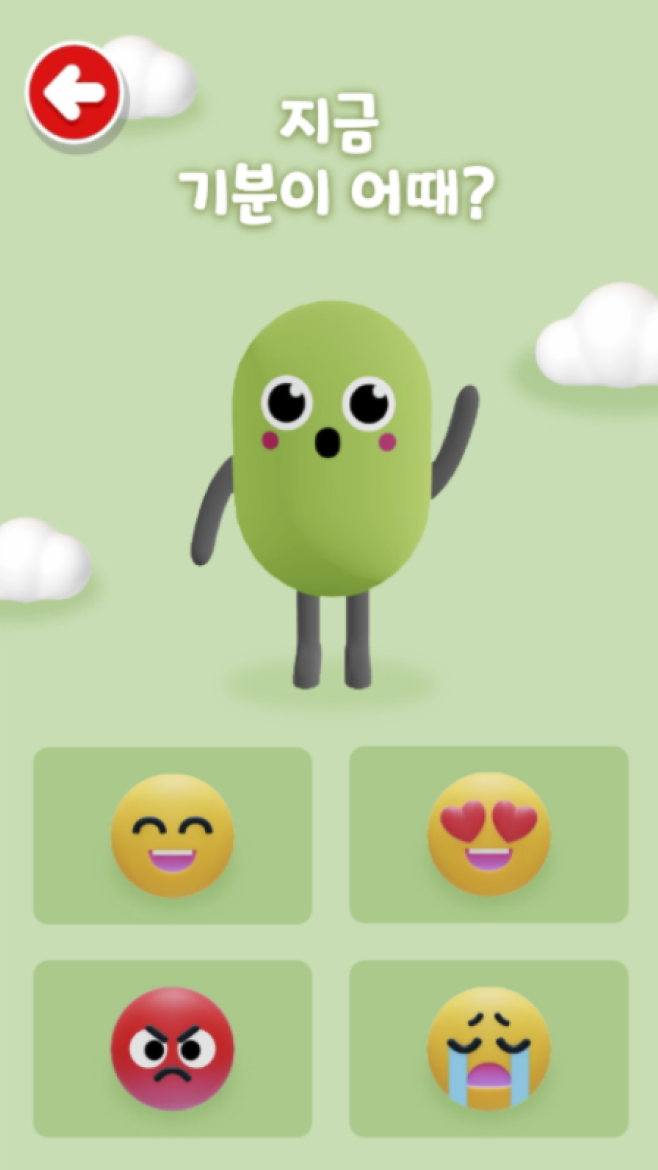Viewport: 658px width, 1170px height.
Task: Go back with the red arrow button
Action: pos(74,92)
